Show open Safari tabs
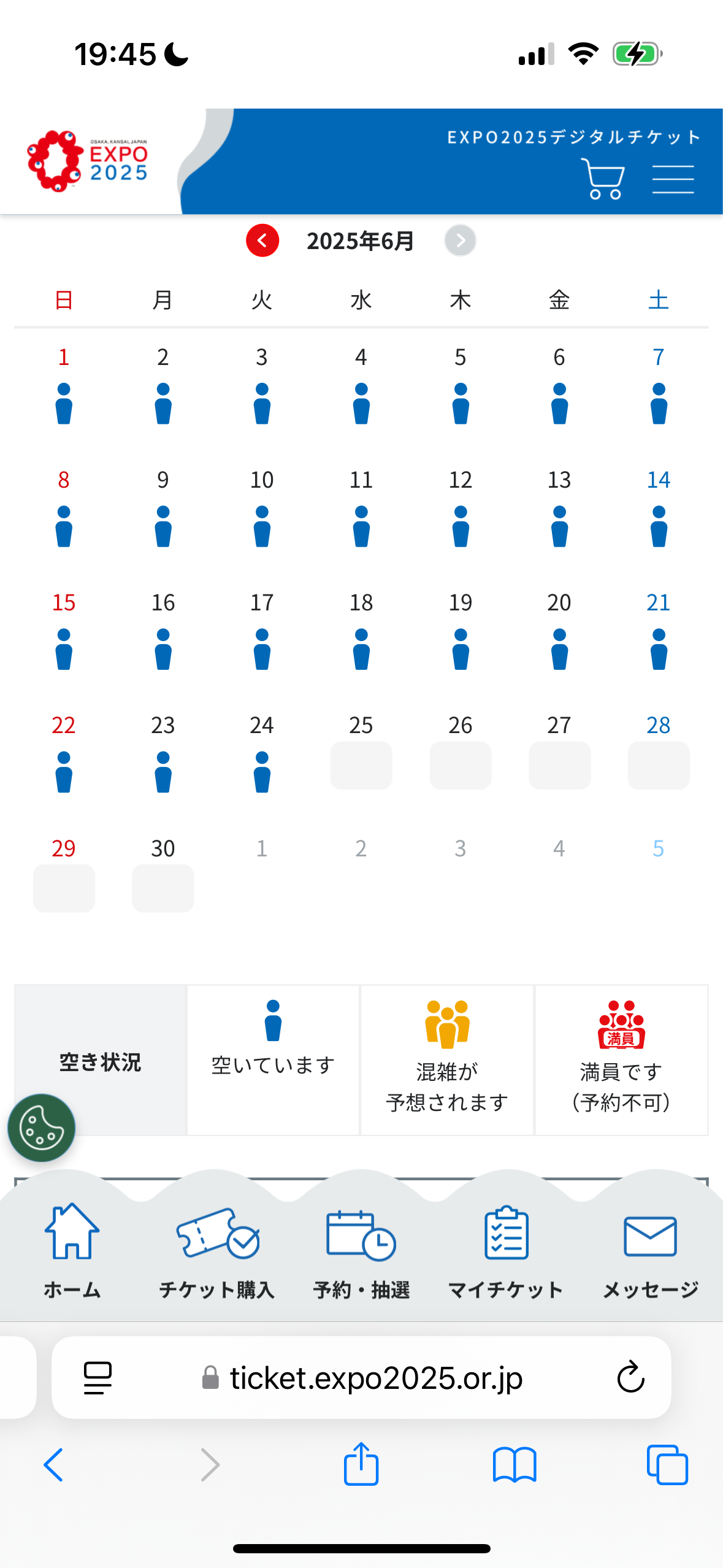 coord(667,1465)
